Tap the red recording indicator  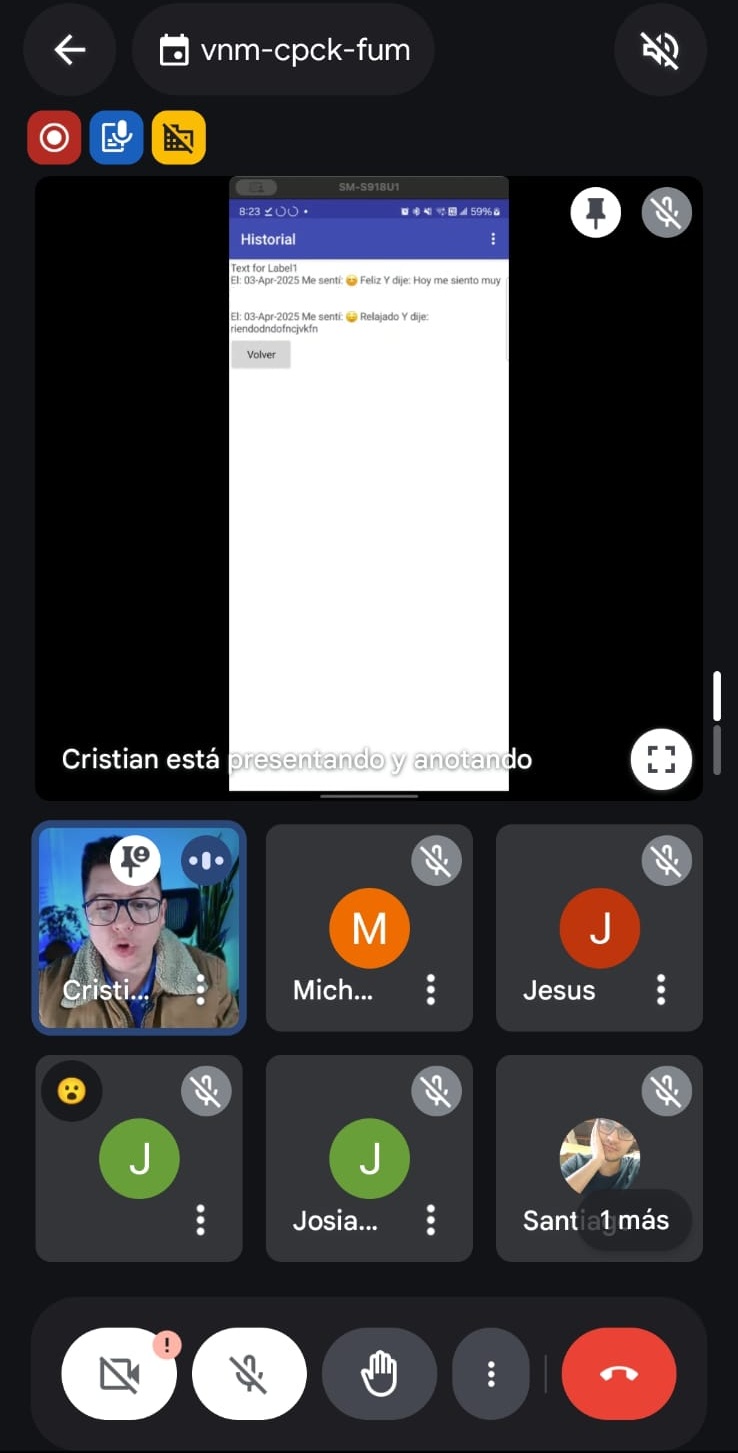coord(54,137)
